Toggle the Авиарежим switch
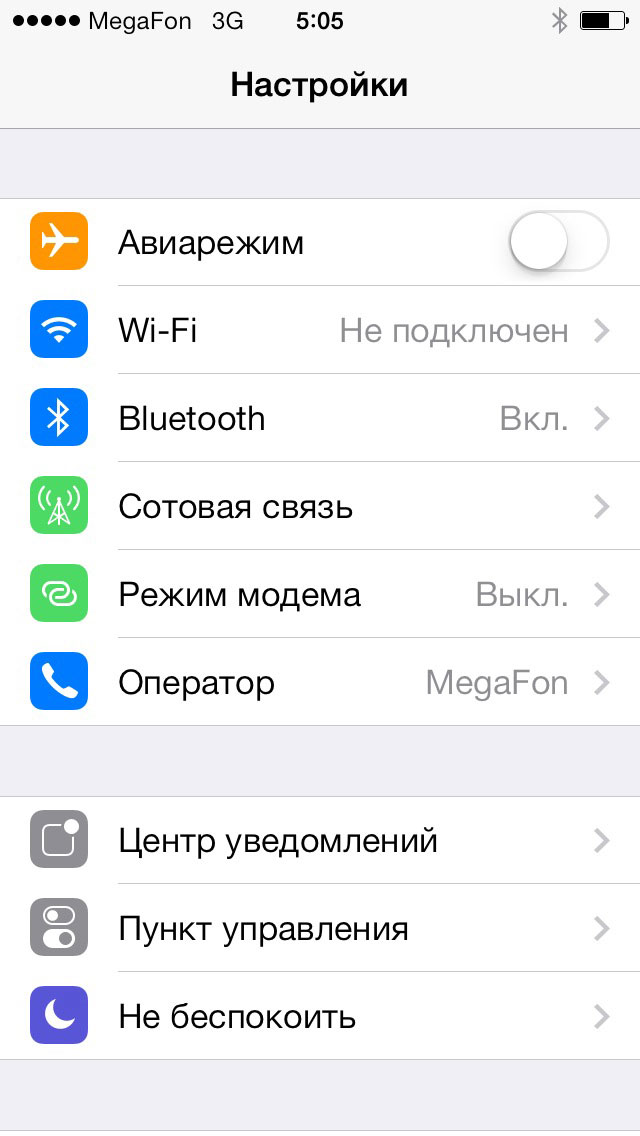The image size is (640, 1136). click(x=559, y=241)
